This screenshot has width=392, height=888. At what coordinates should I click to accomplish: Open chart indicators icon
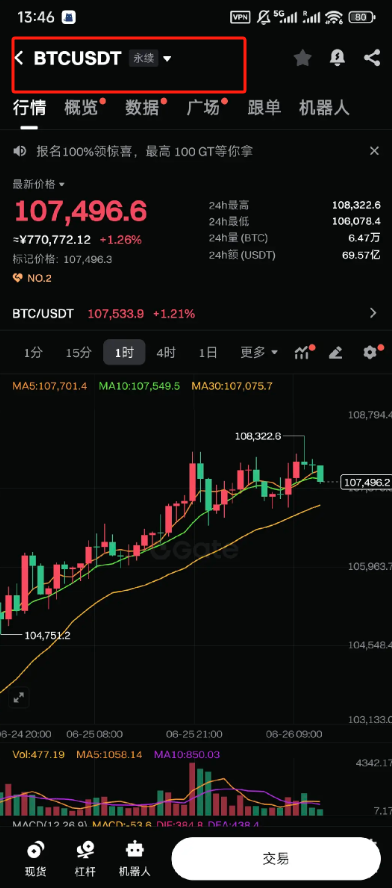[x=304, y=352]
